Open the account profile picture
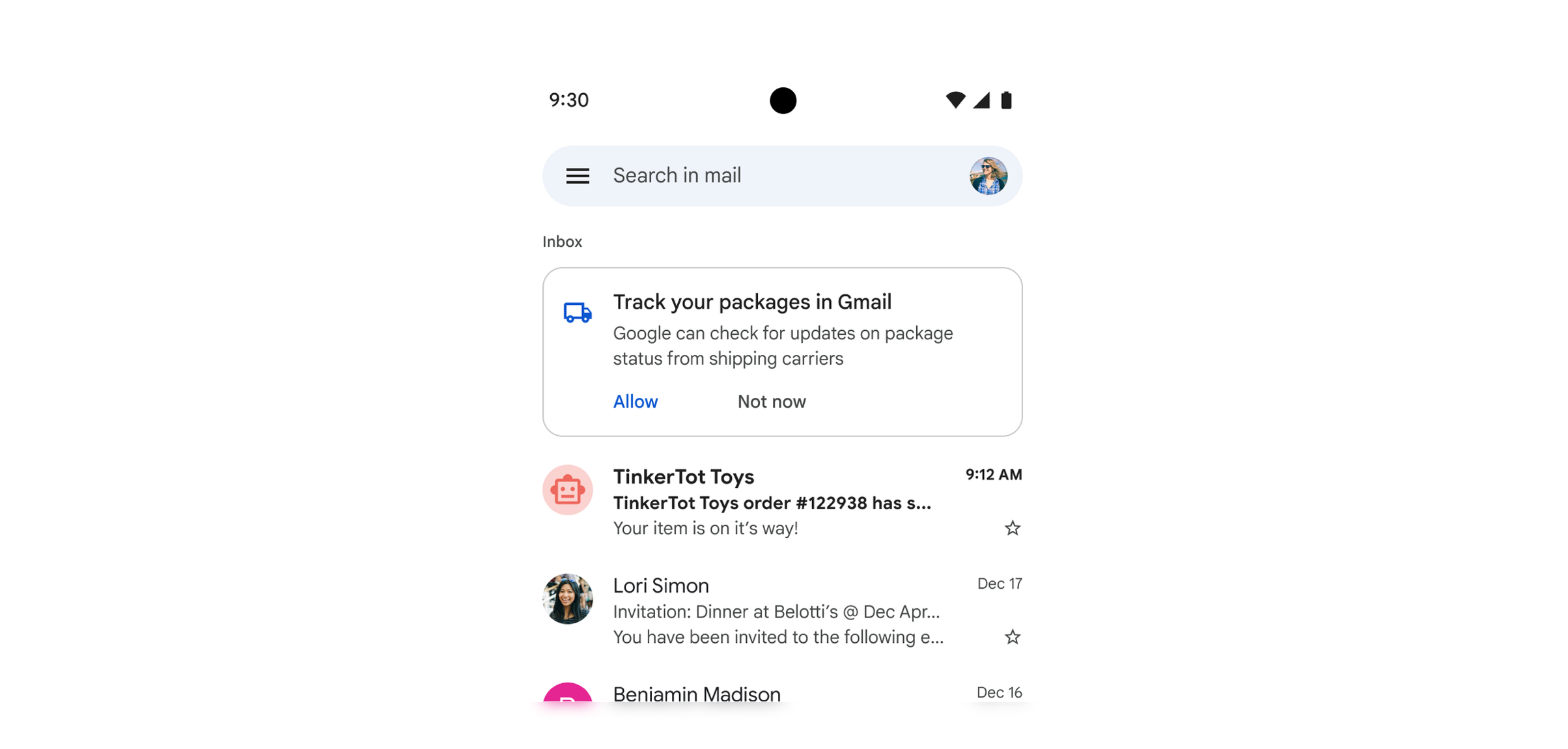1568x749 pixels. click(x=988, y=176)
